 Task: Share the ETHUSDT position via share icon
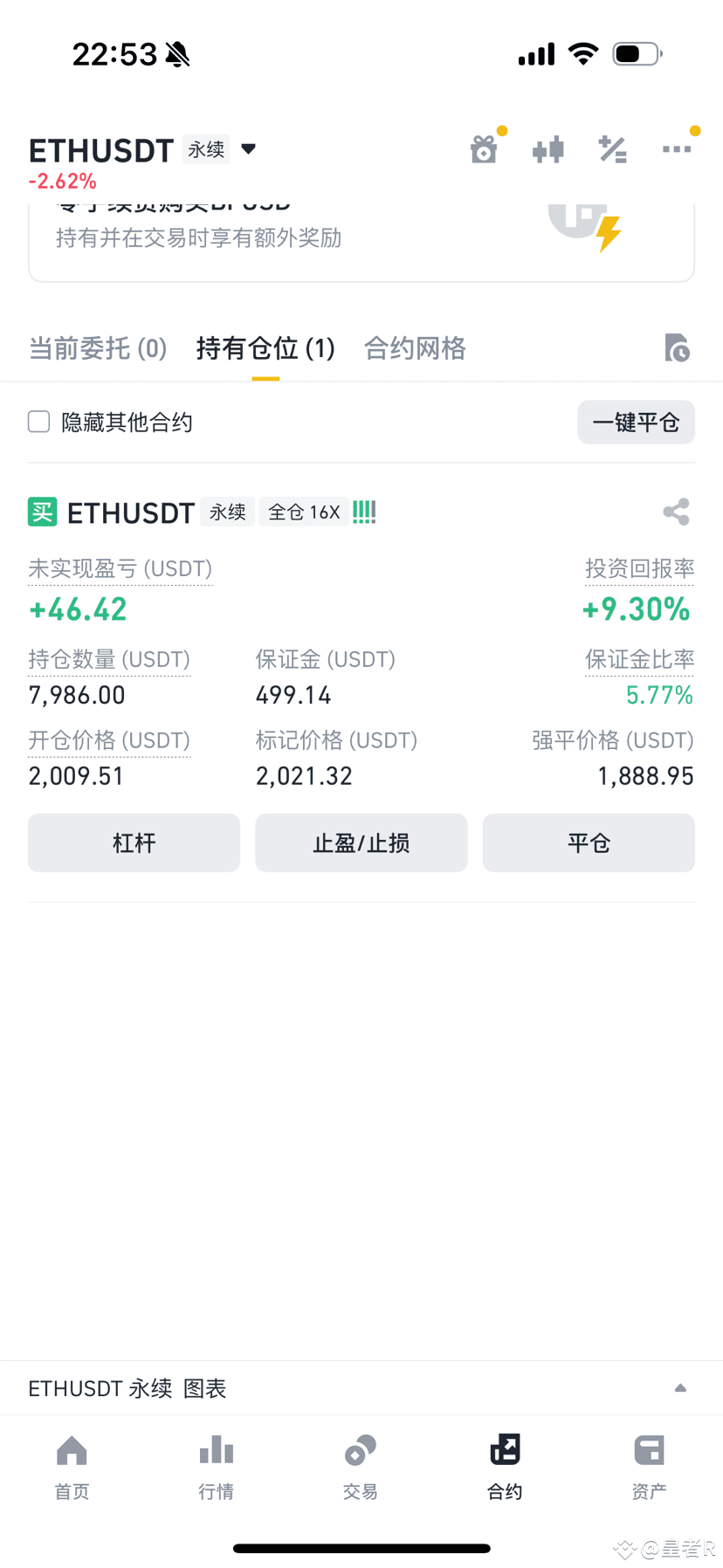(x=676, y=512)
